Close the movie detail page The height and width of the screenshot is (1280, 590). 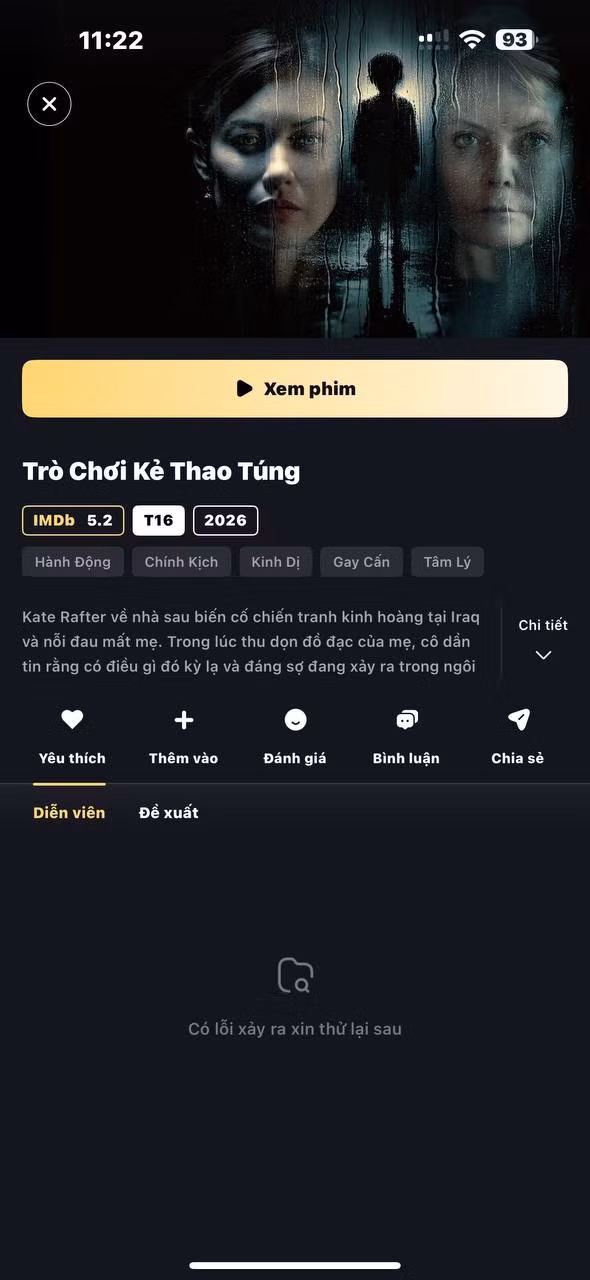[49, 103]
